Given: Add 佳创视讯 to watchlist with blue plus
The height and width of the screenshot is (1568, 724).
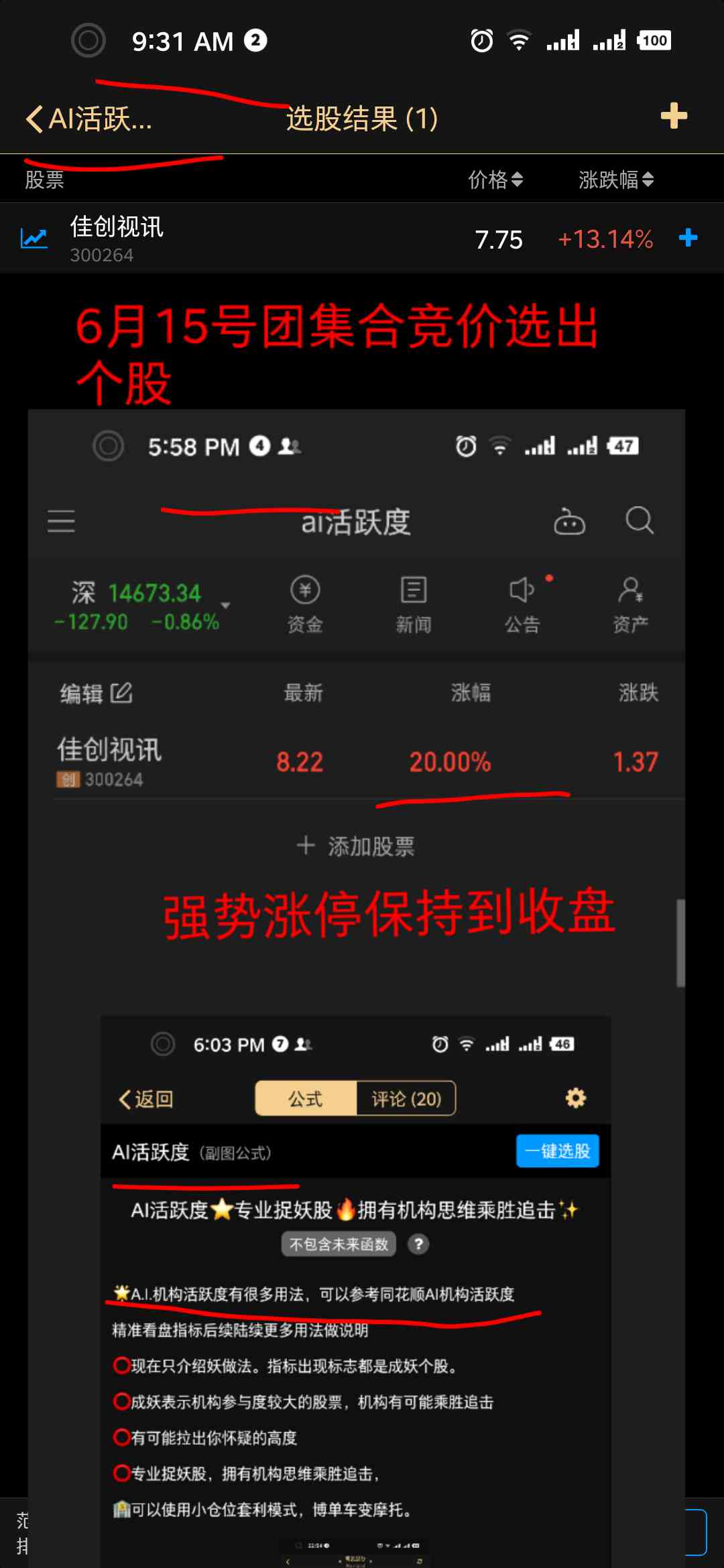Looking at the screenshot, I should (688, 238).
